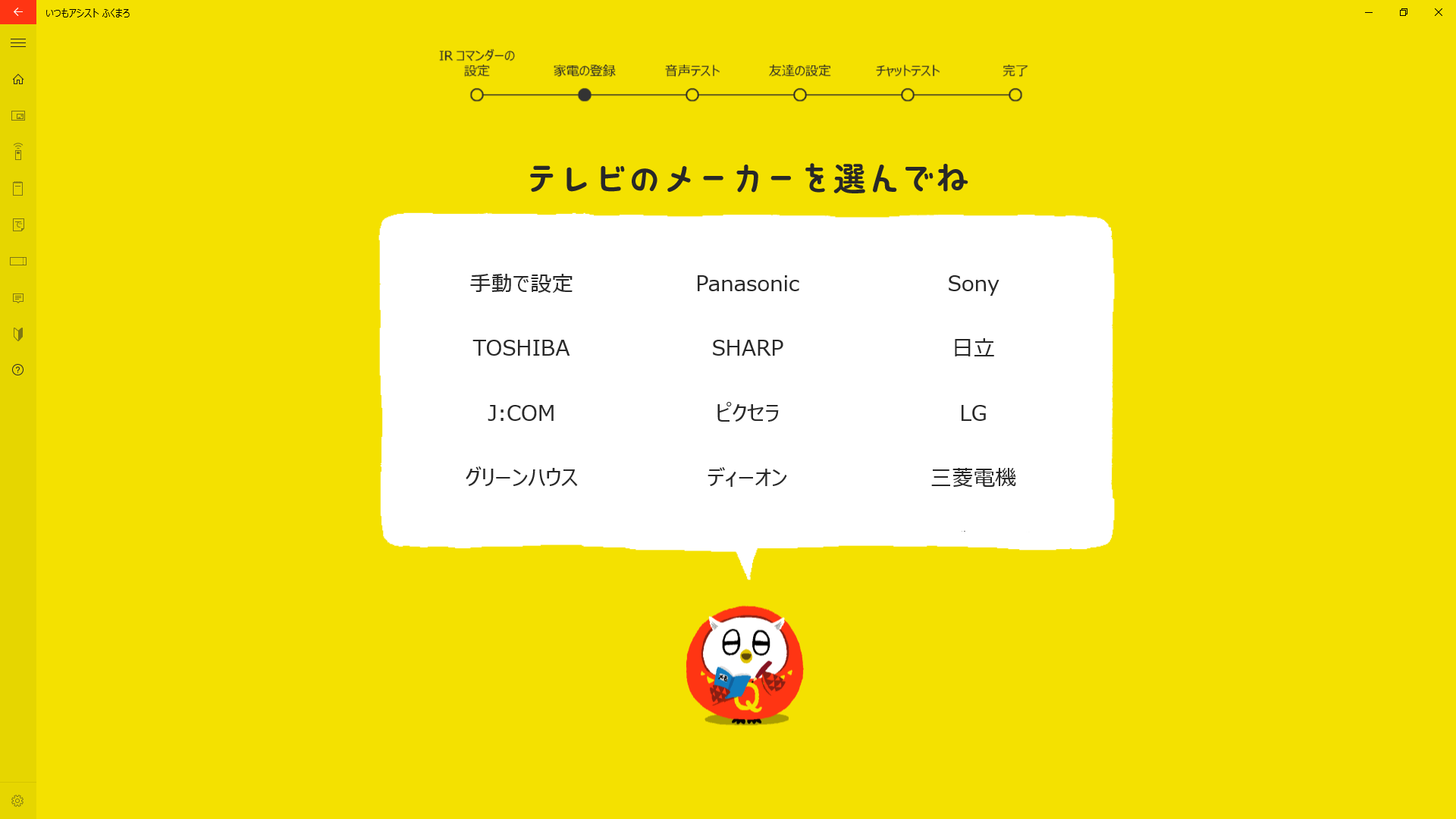This screenshot has width=1456, height=819.
Task: Open the settings gear
Action: point(17,801)
